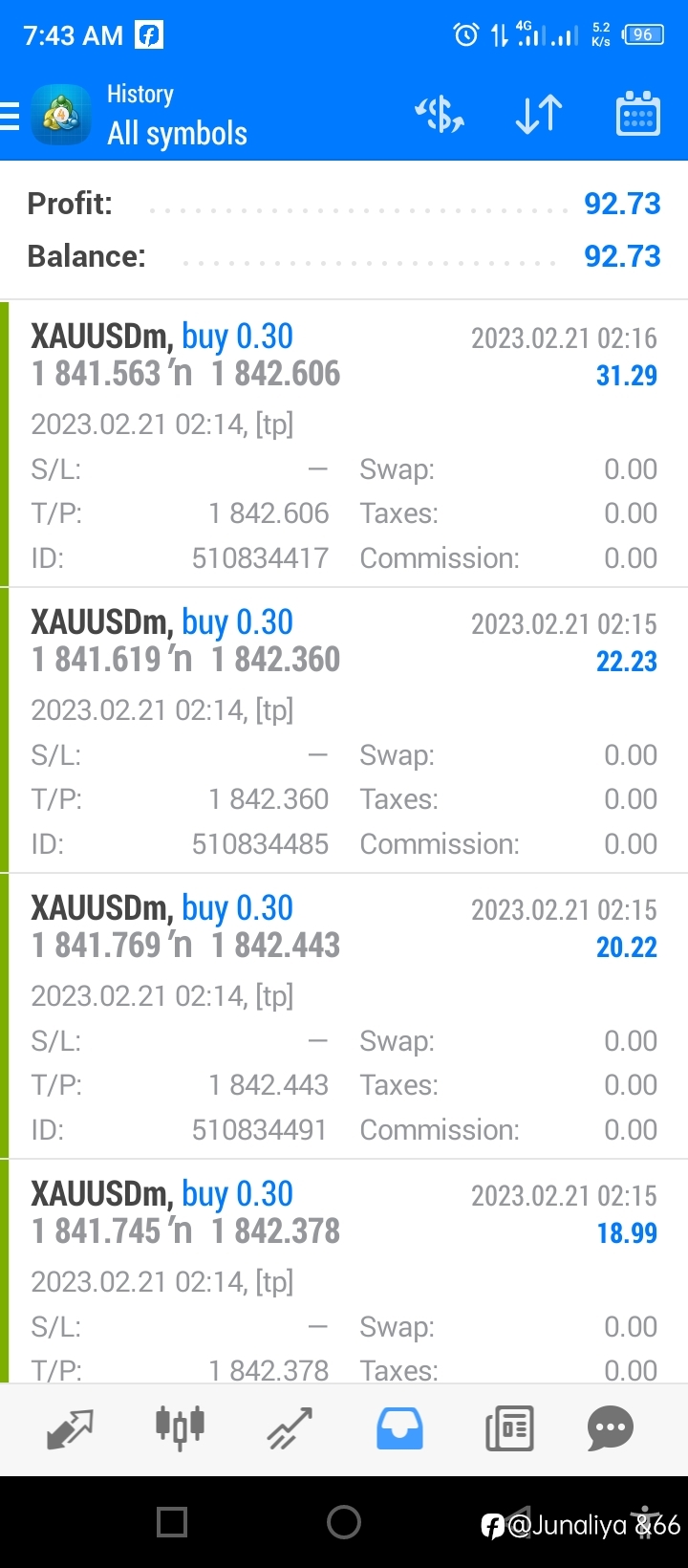Open the Chat messages tab
Screen dimensions: 688x1568
click(611, 1429)
